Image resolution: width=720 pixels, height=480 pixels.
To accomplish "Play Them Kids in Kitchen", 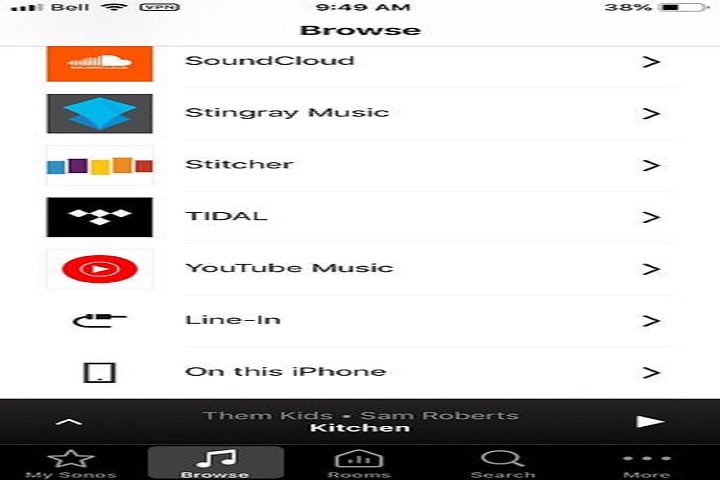I will coord(650,421).
